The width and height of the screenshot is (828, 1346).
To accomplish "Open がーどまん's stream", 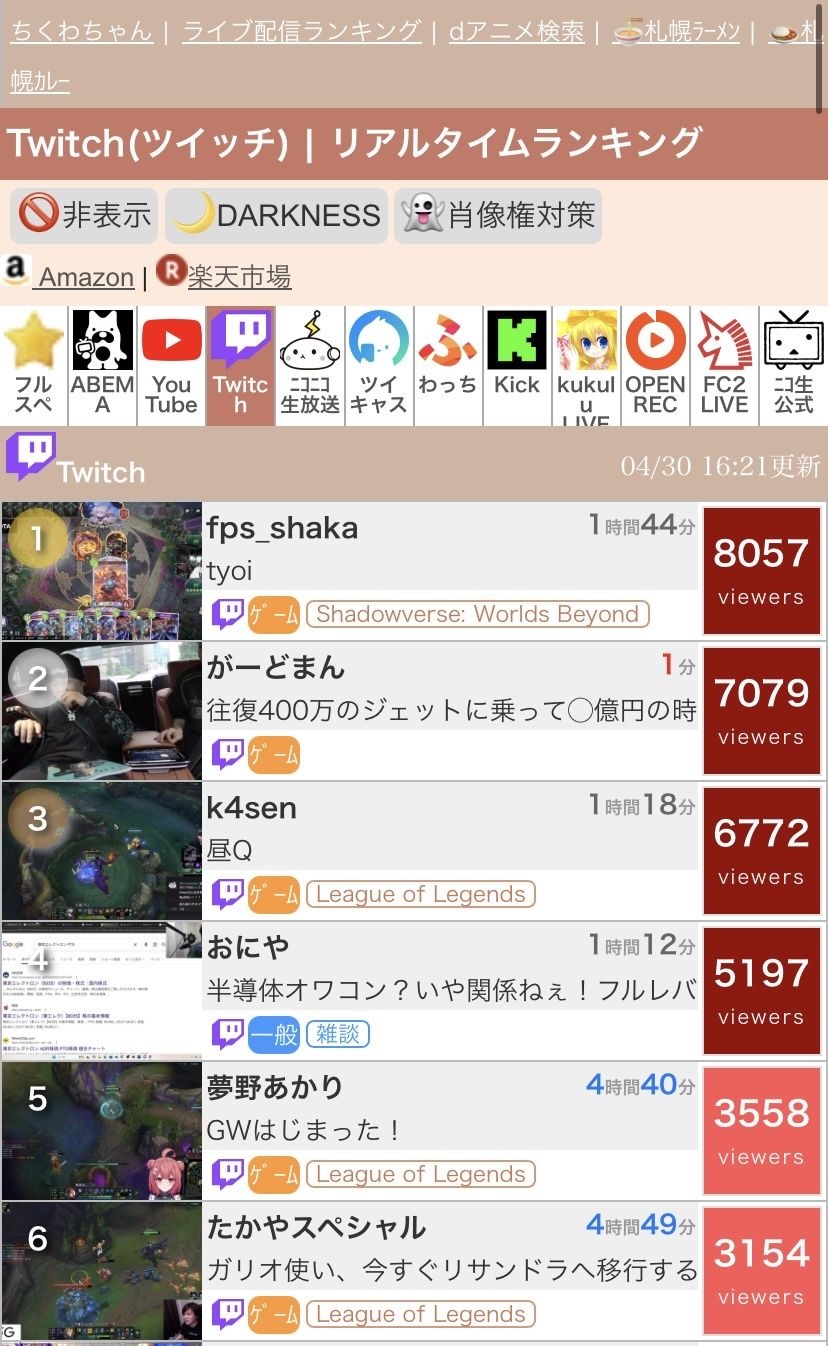I will (276, 667).
